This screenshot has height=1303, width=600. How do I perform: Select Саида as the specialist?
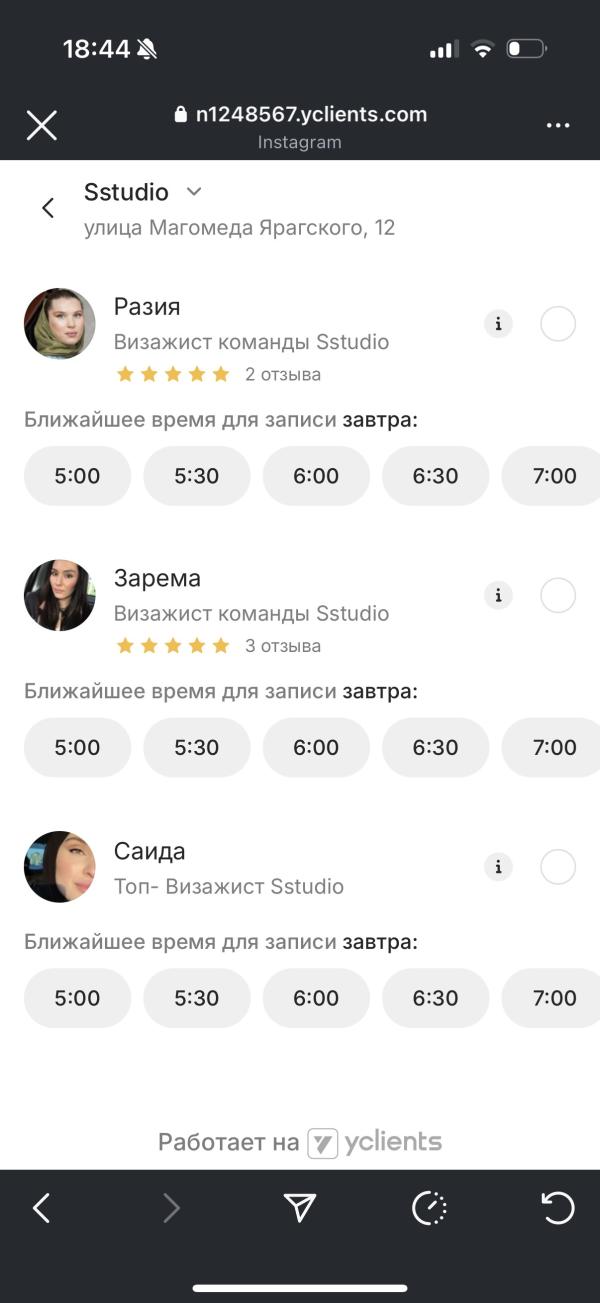tap(557, 867)
